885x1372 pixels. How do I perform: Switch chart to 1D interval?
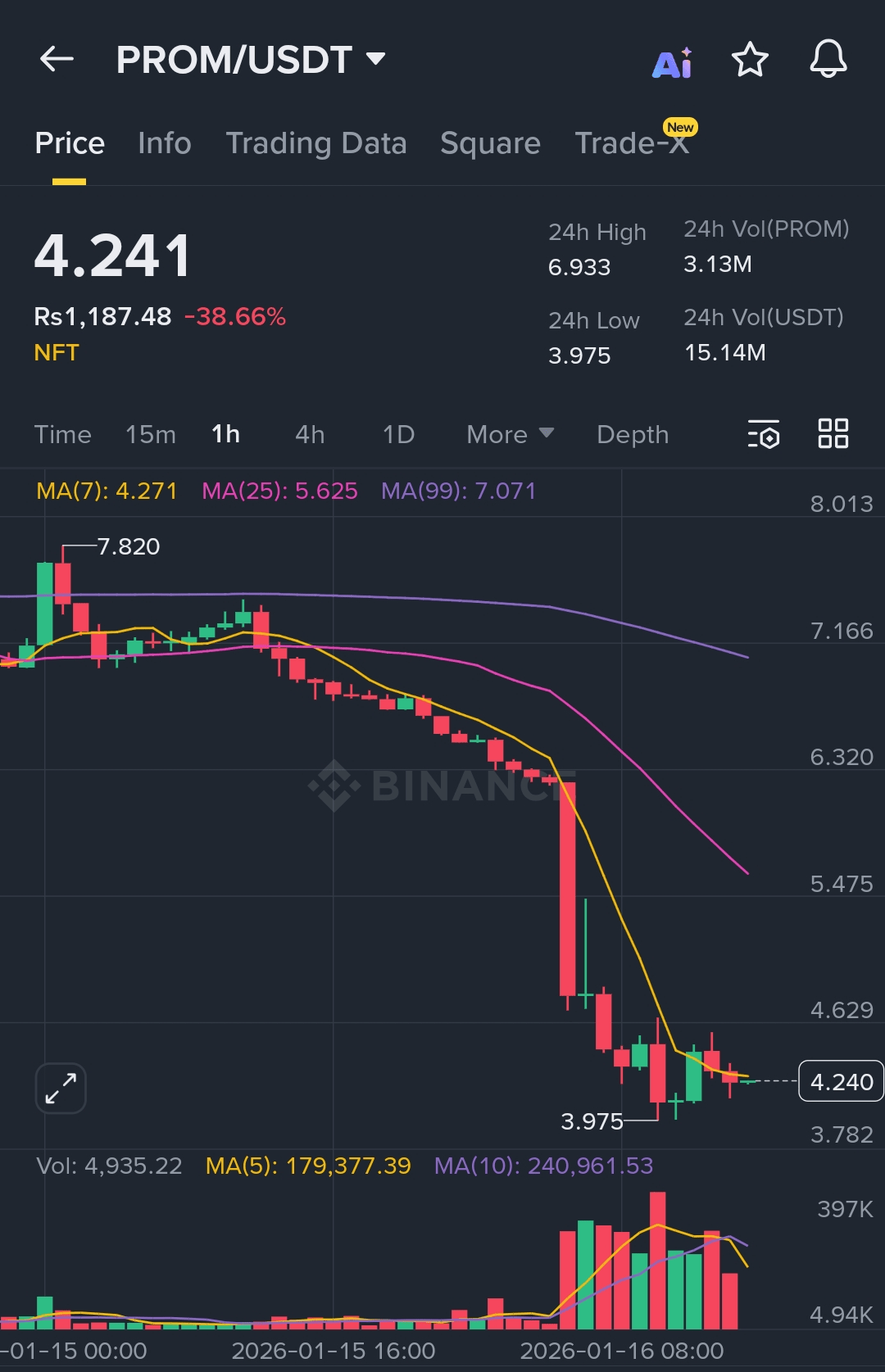coord(398,434)
